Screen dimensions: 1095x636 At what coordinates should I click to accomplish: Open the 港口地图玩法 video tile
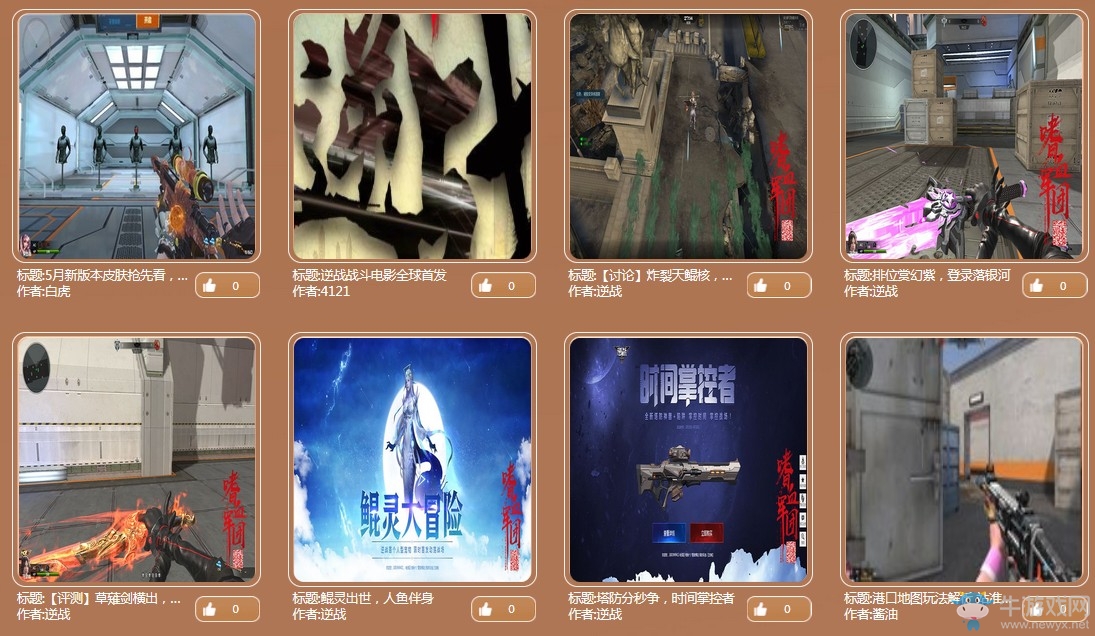point(964,459)
